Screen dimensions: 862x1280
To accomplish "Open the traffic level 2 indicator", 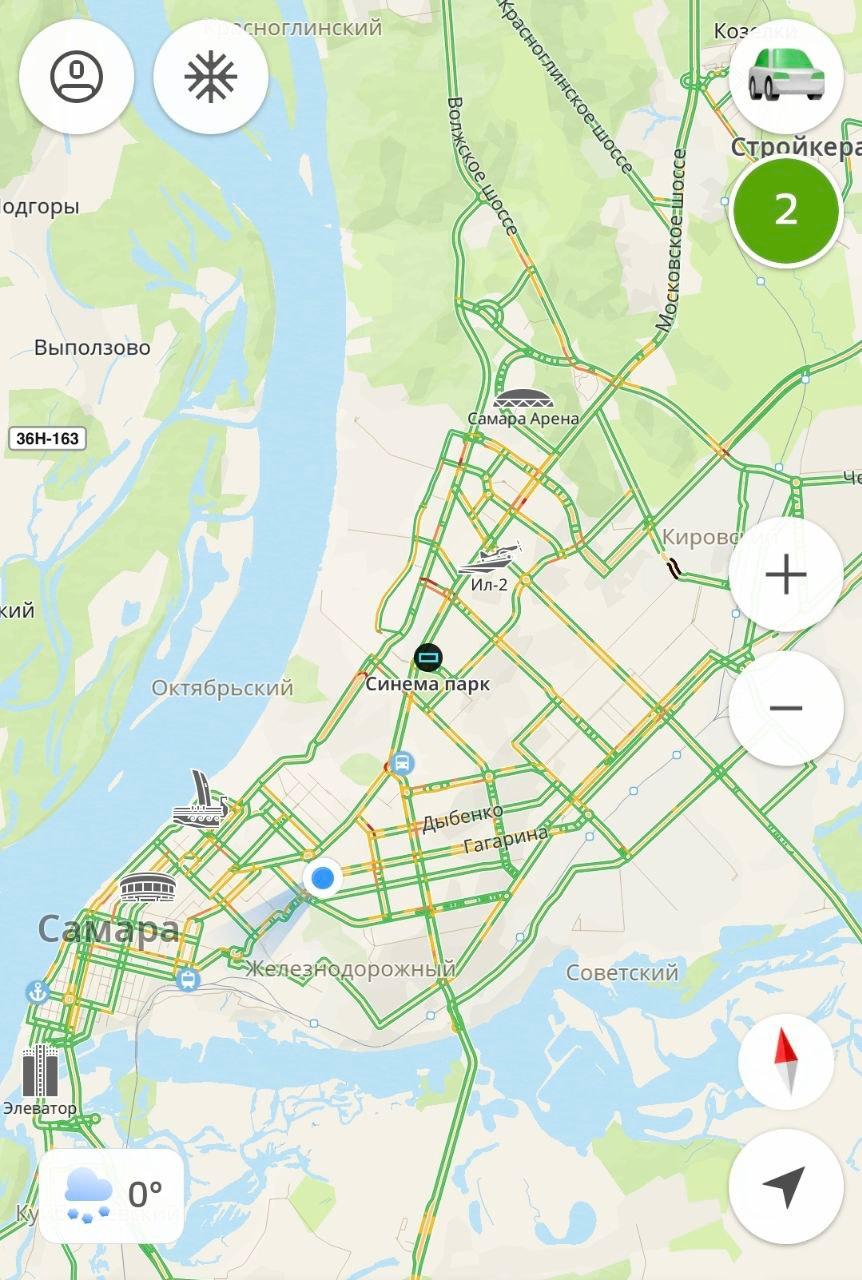I will point(786,211).
